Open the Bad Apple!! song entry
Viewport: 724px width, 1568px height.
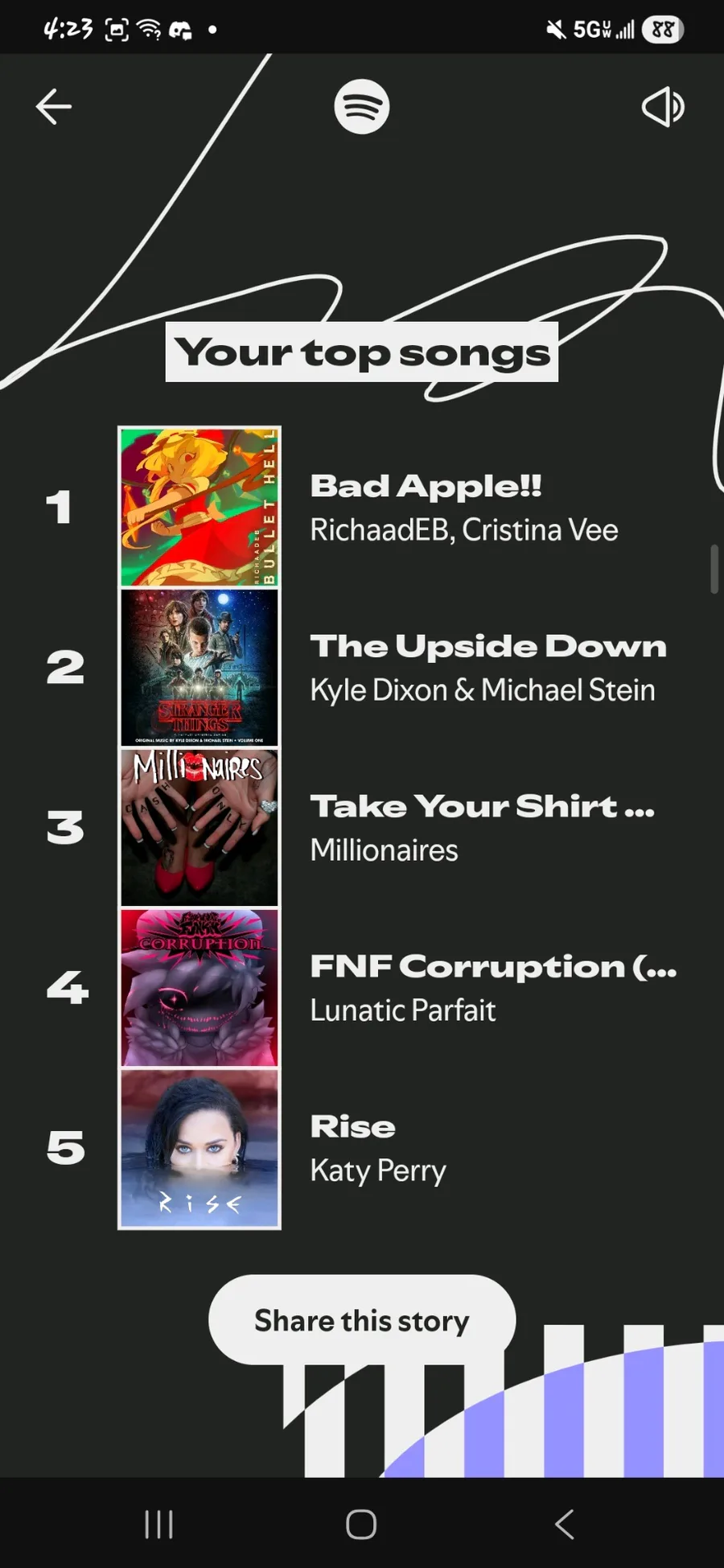(362, 507)
